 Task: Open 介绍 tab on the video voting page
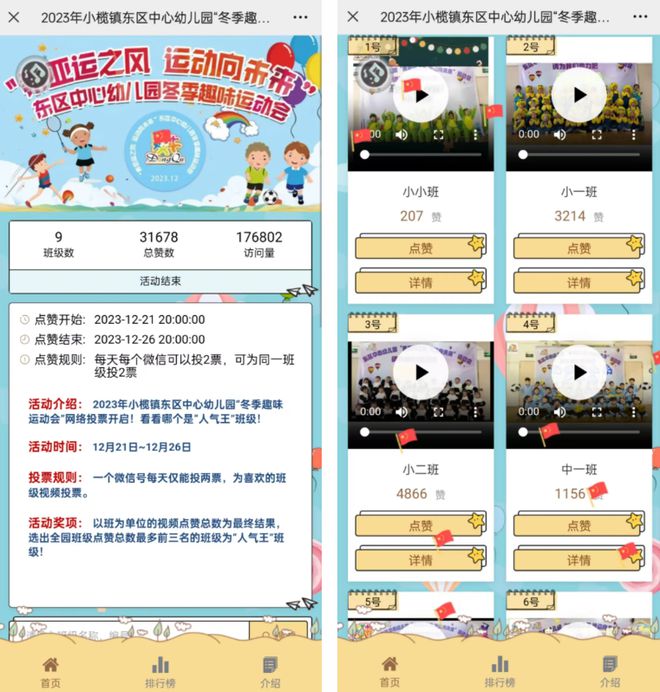(609, 671)
